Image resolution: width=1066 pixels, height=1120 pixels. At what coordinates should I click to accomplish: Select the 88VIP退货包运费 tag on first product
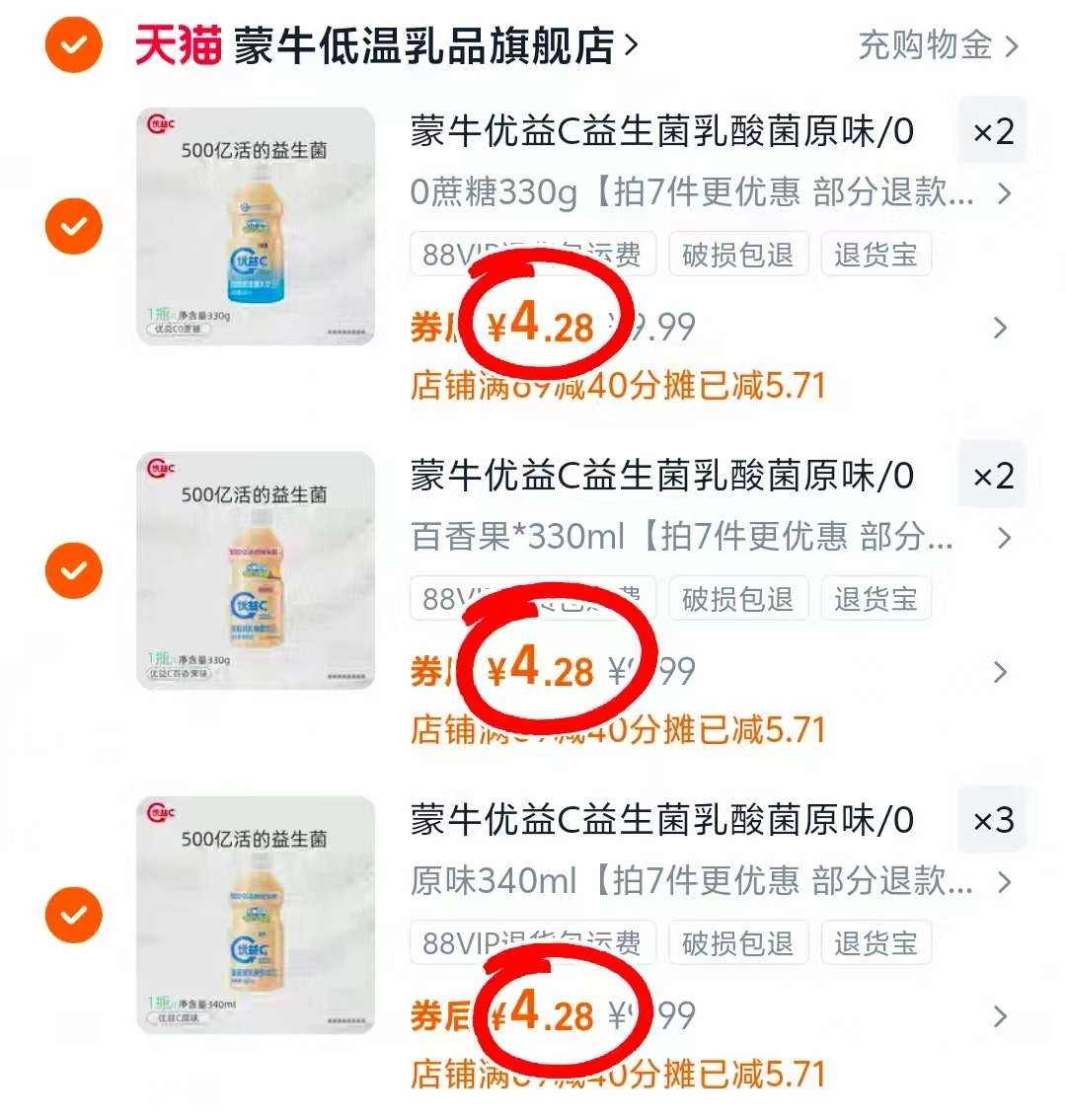tap(533, 254)
